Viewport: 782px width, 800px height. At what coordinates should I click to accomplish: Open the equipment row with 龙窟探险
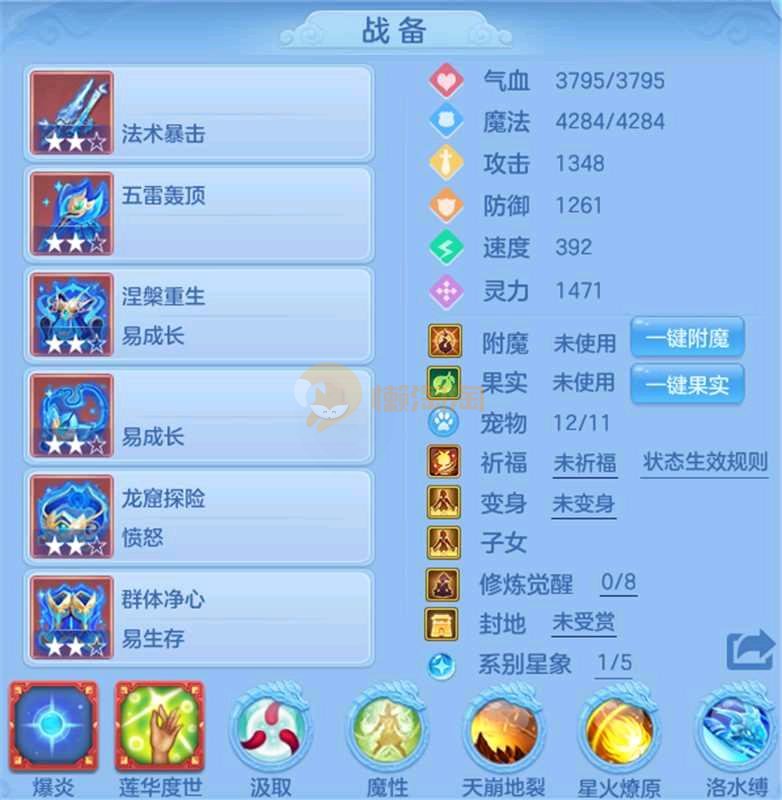coord(200,516)
